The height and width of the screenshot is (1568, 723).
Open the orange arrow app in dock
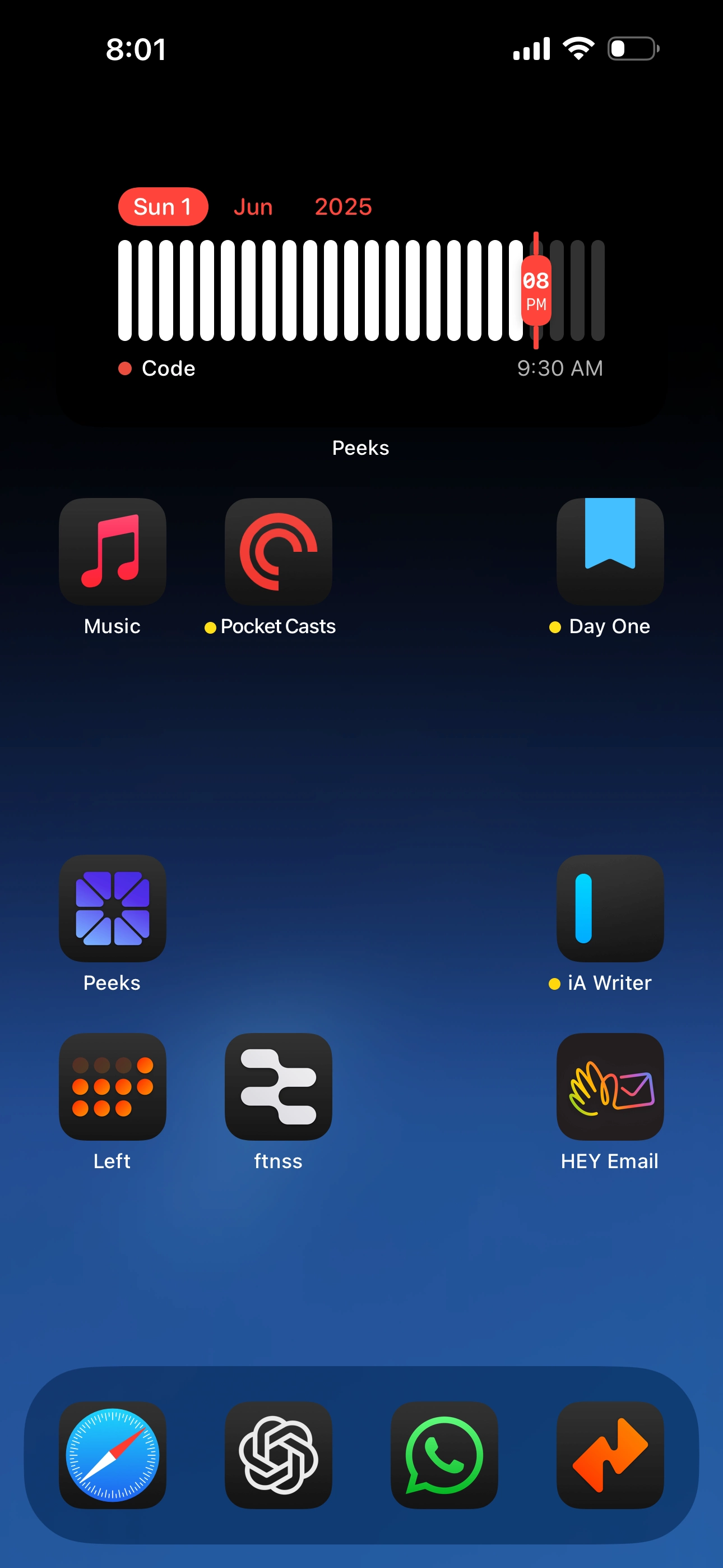pos(610,1455)
